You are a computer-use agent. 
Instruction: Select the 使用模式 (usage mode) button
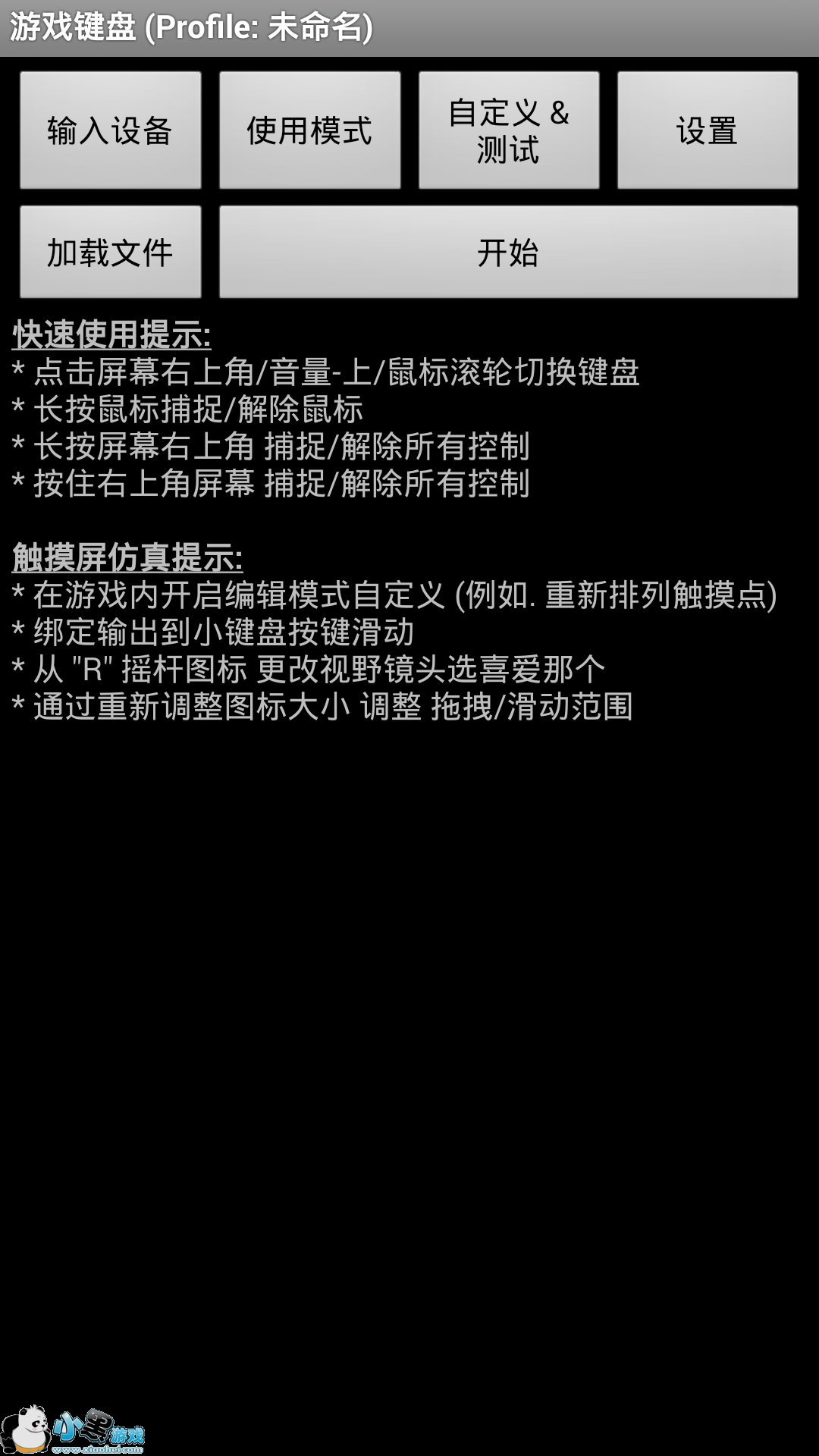(x=309, y=130)
